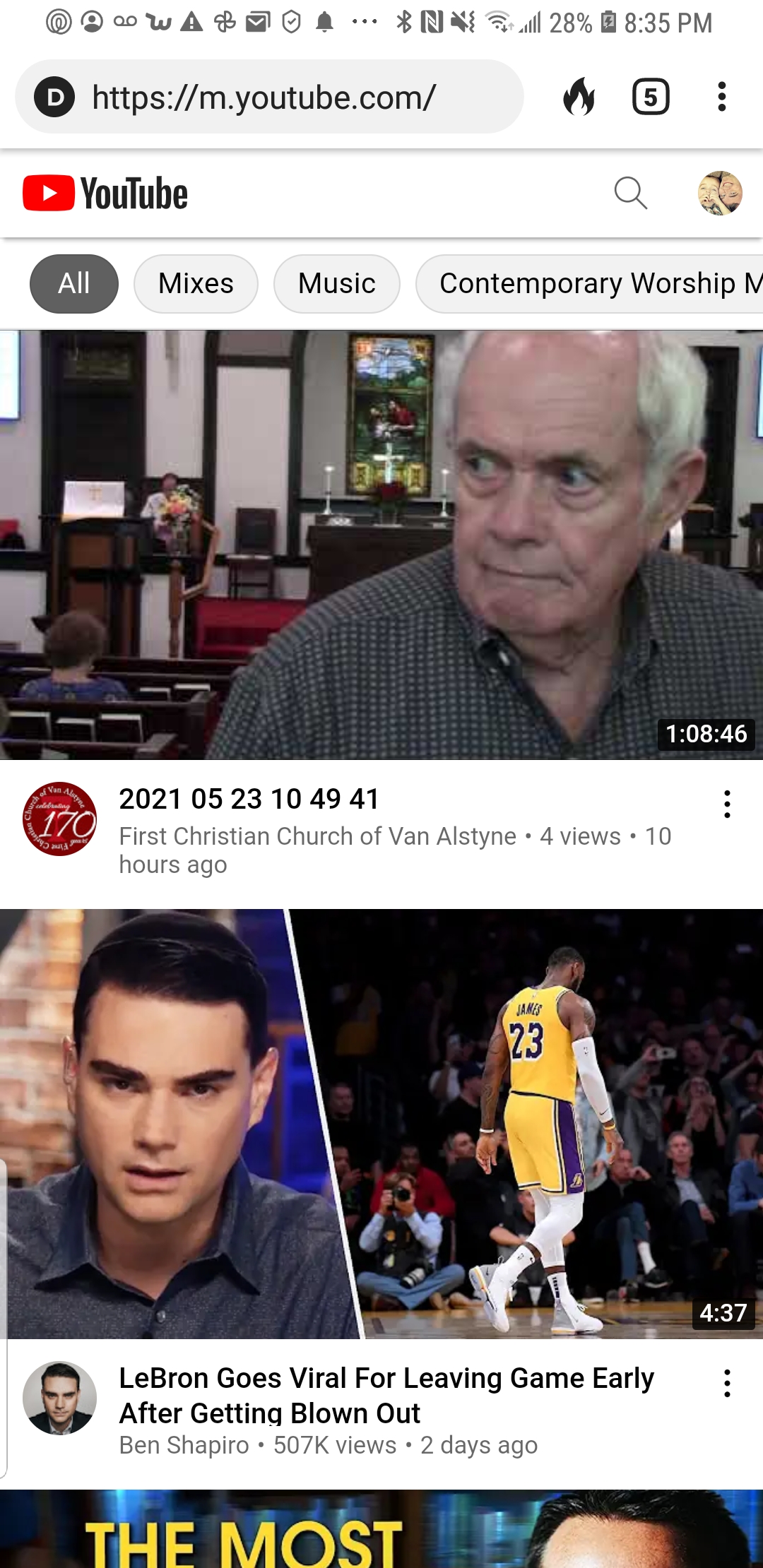
Task: Play the 1:08:46 church service video
Action: coord(381,545)
